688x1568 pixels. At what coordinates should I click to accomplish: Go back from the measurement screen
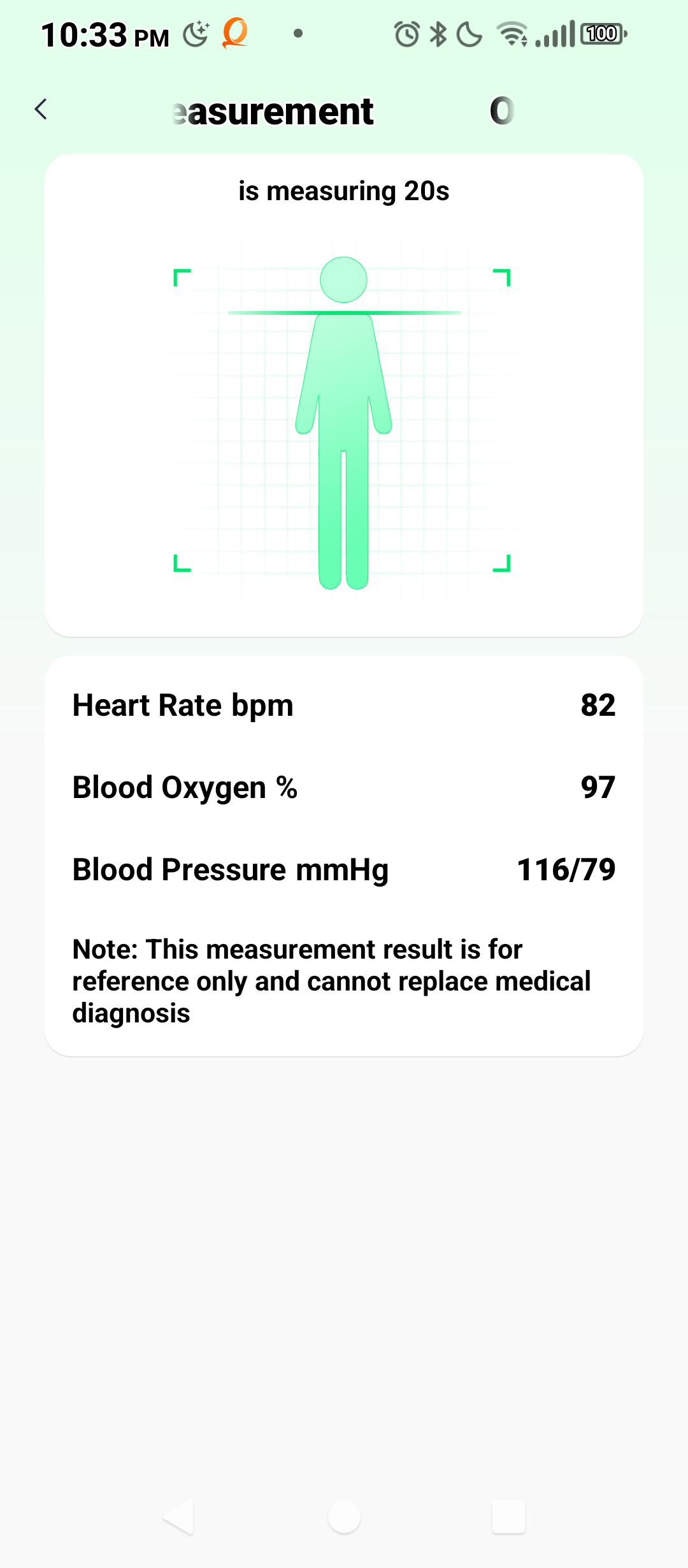(x=41, y=110)
